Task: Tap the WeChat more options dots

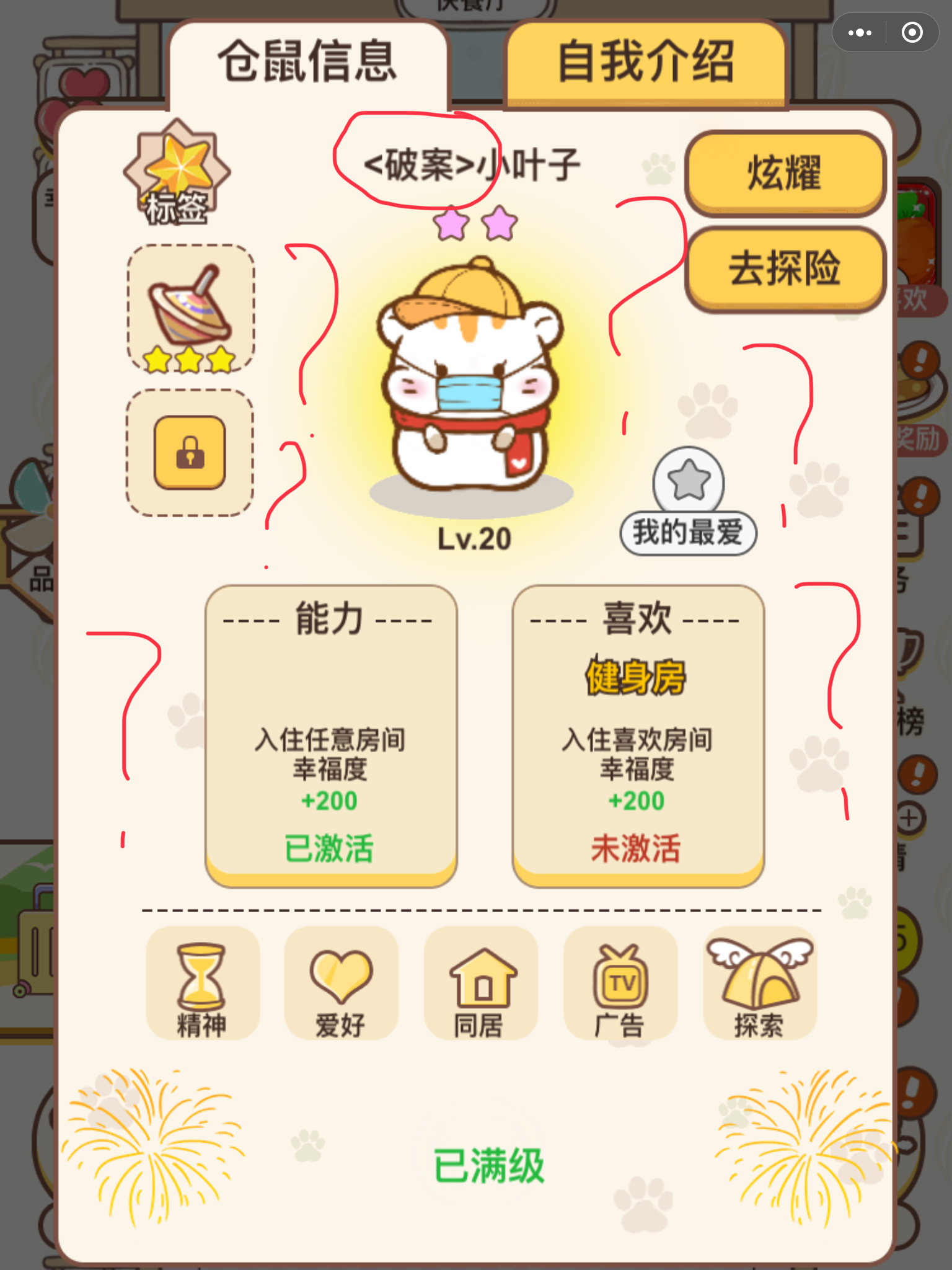Action: pos(860,32)
